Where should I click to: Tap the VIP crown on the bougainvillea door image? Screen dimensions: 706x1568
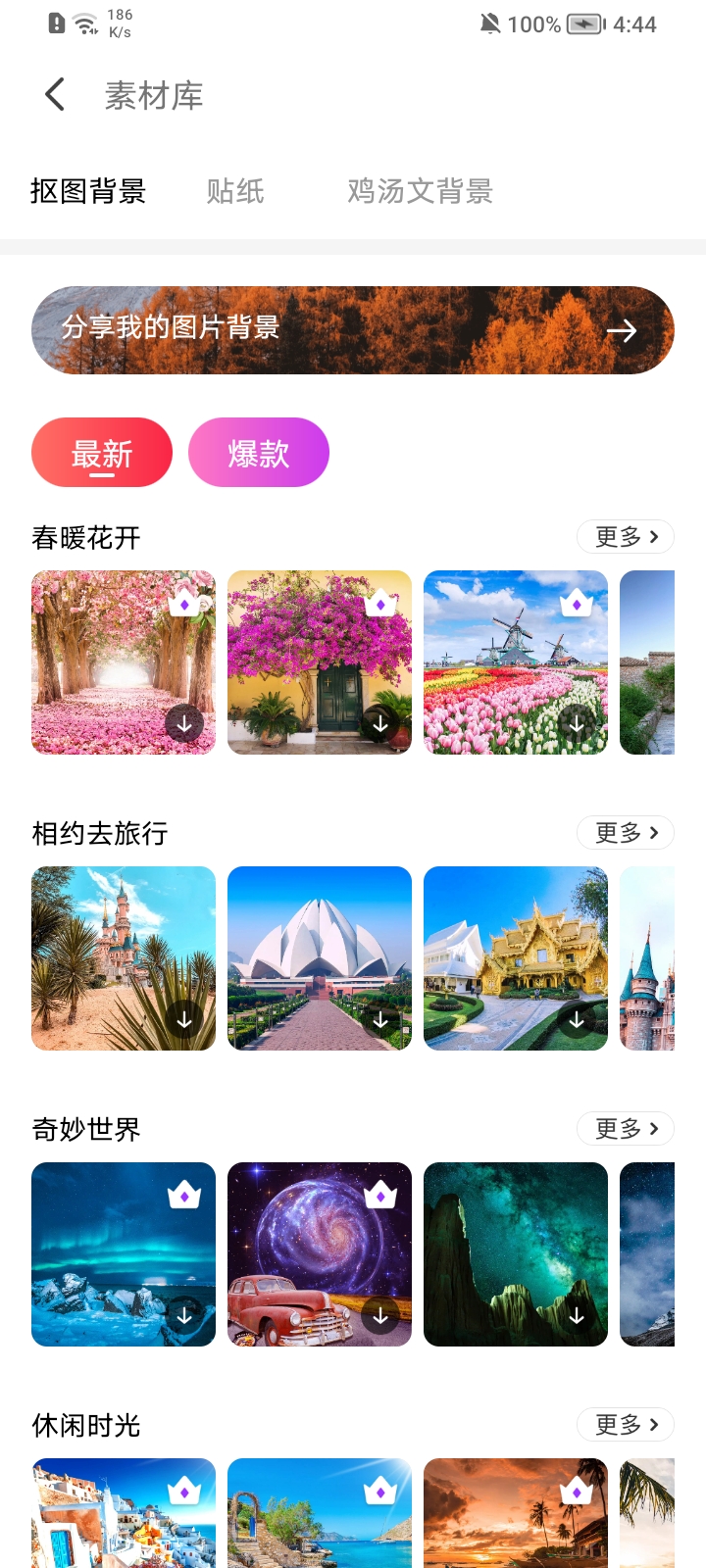(379, 603)
